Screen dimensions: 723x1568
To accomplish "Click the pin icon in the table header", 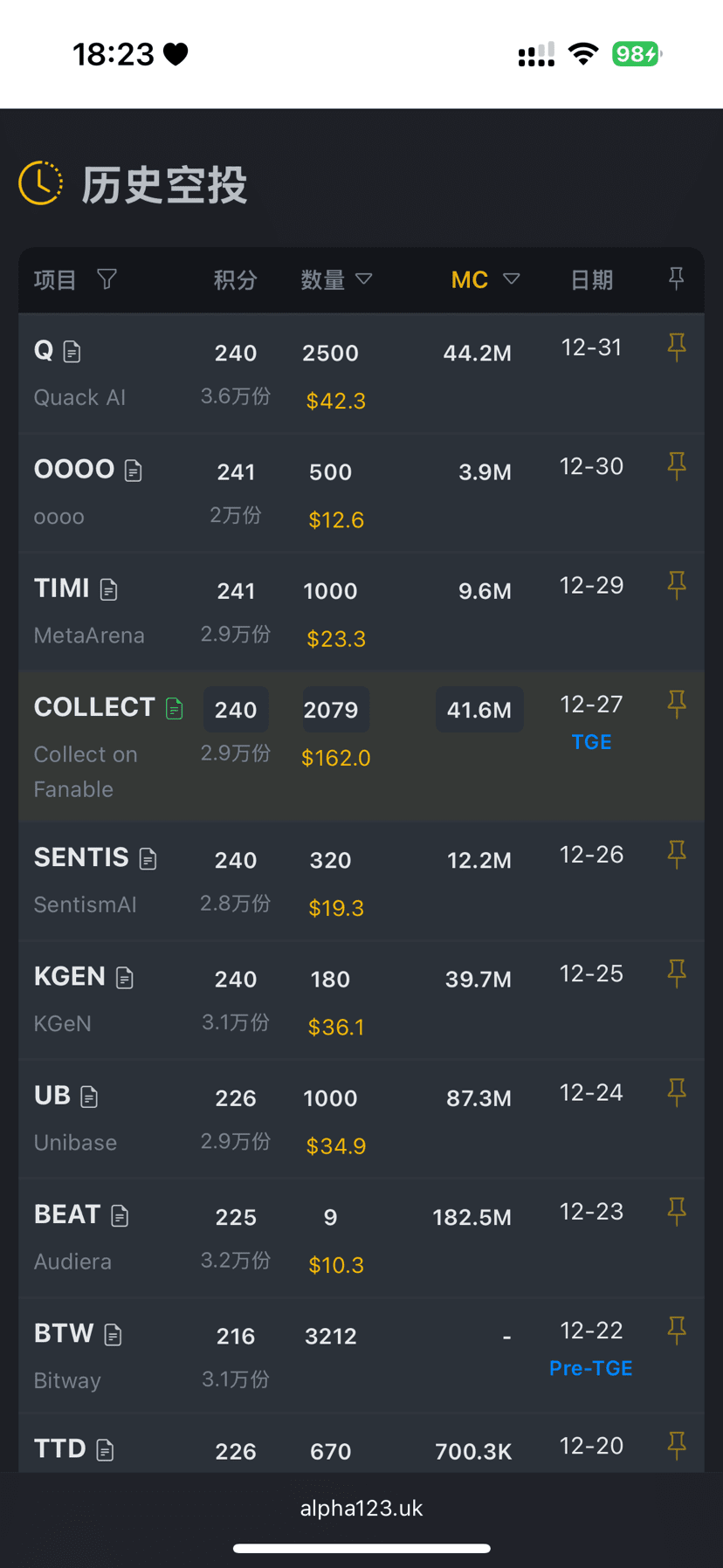I will (676, 278).
